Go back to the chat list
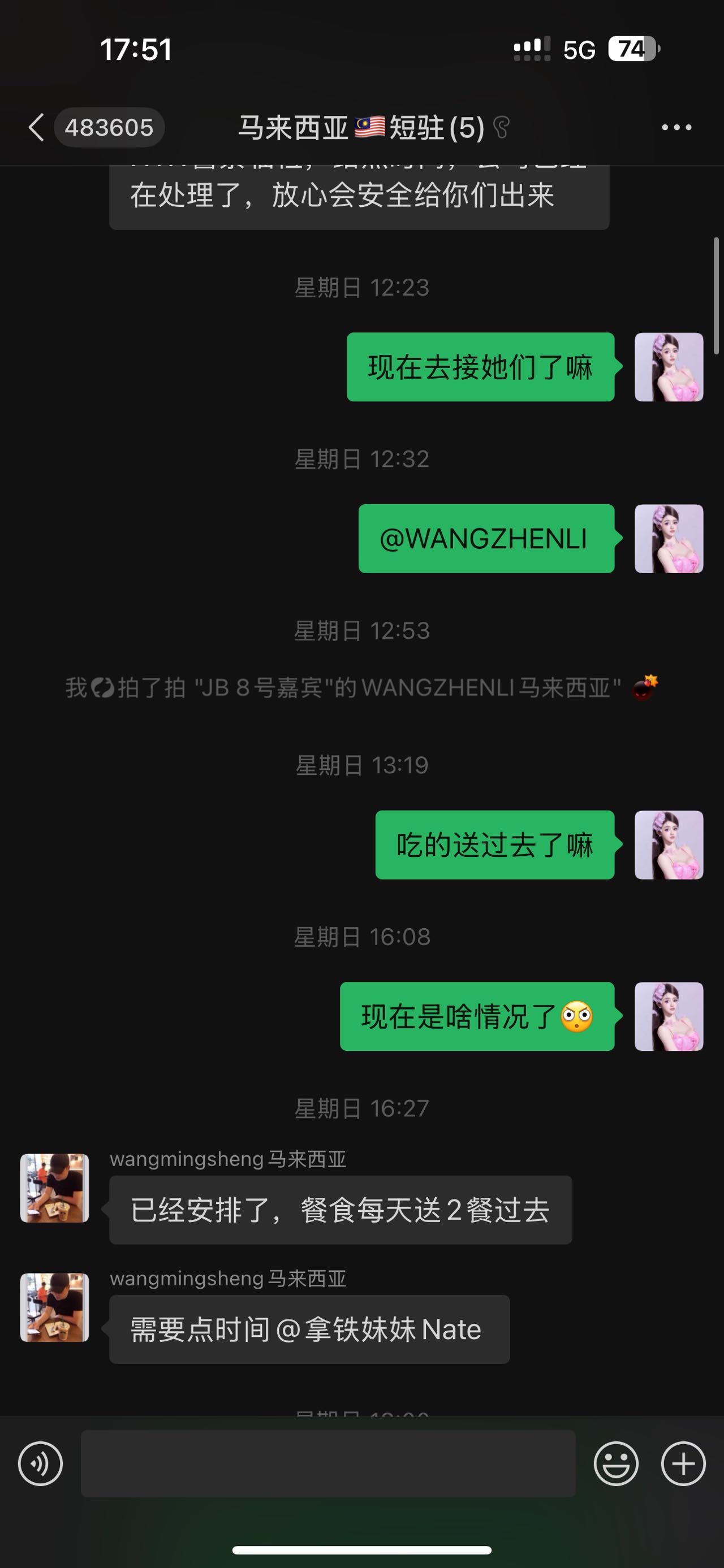The height and width of the screenshot is (1568, 724). coord(37,127)
